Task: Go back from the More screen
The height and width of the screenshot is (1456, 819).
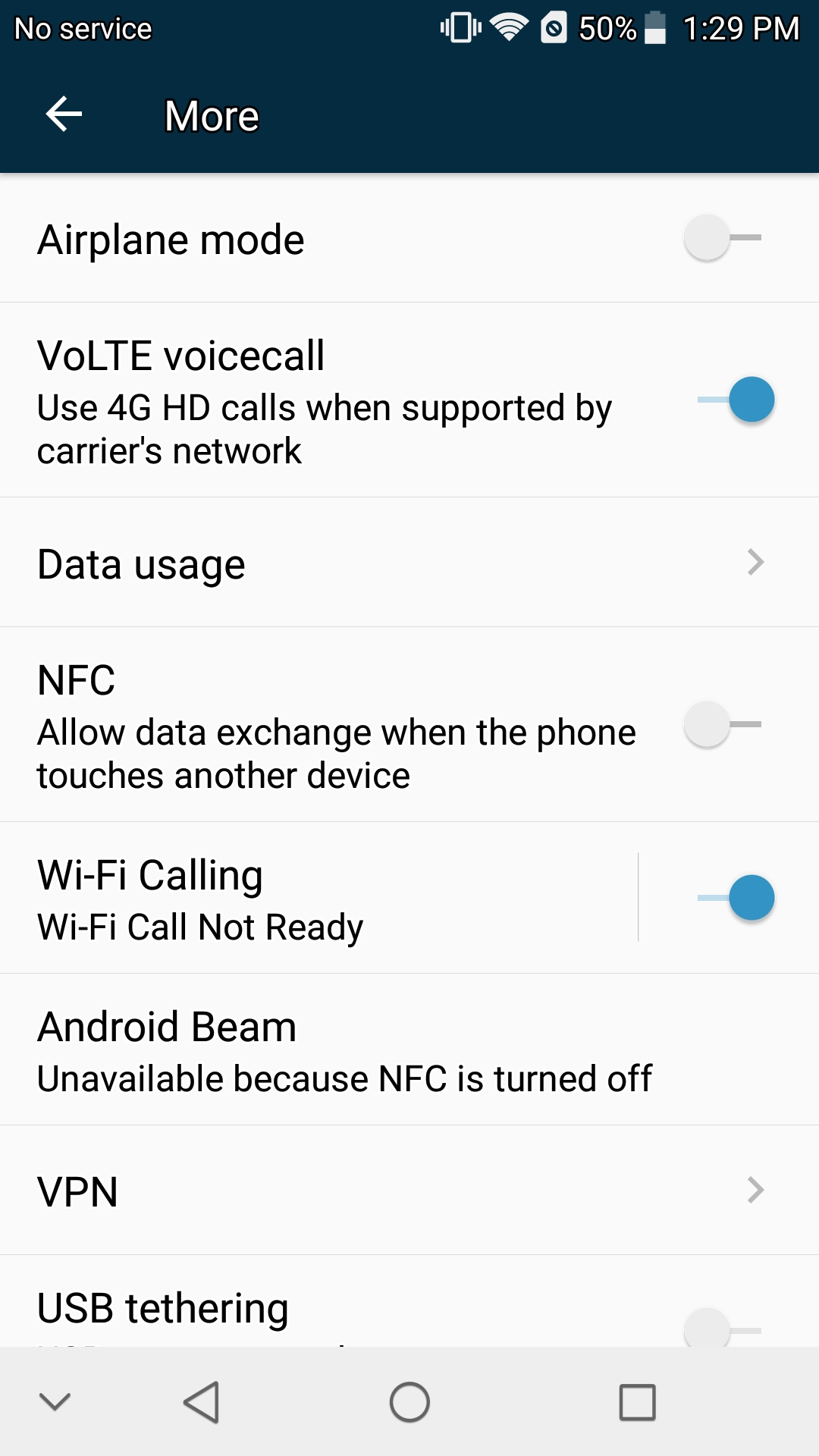Action: [x=64, y=115]
